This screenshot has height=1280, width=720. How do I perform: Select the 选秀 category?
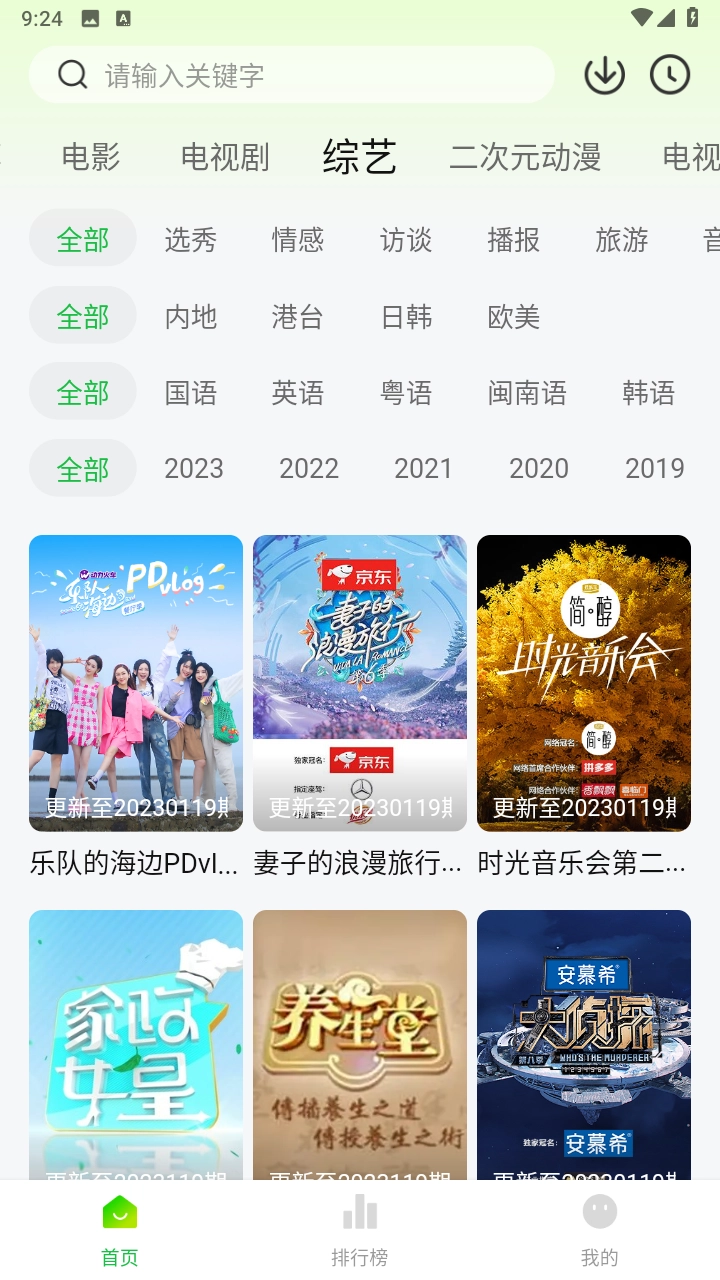tap(190, 238)
